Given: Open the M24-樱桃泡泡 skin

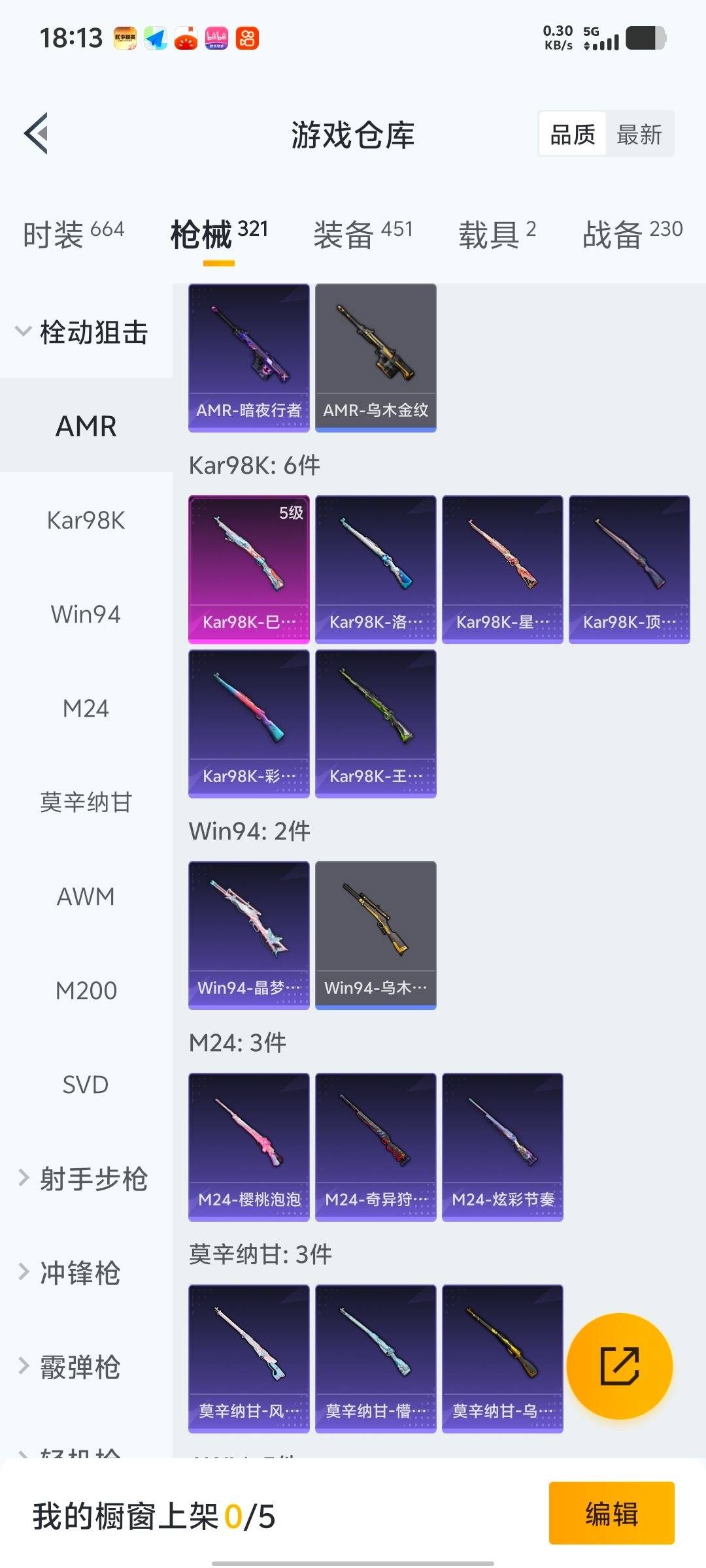Looking at the screenshot, I should tap(249, 1147).
